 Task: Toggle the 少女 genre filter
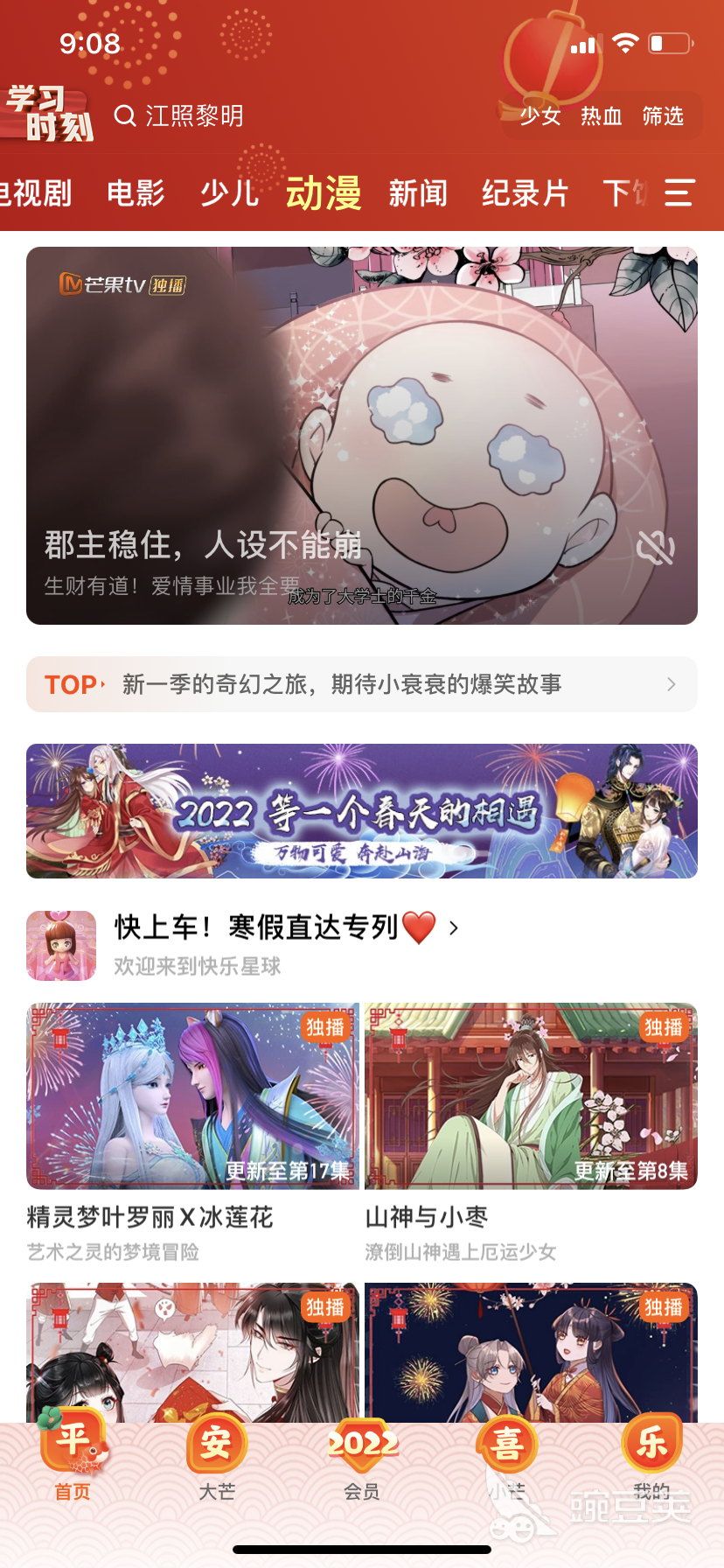(x=540, y=116)
